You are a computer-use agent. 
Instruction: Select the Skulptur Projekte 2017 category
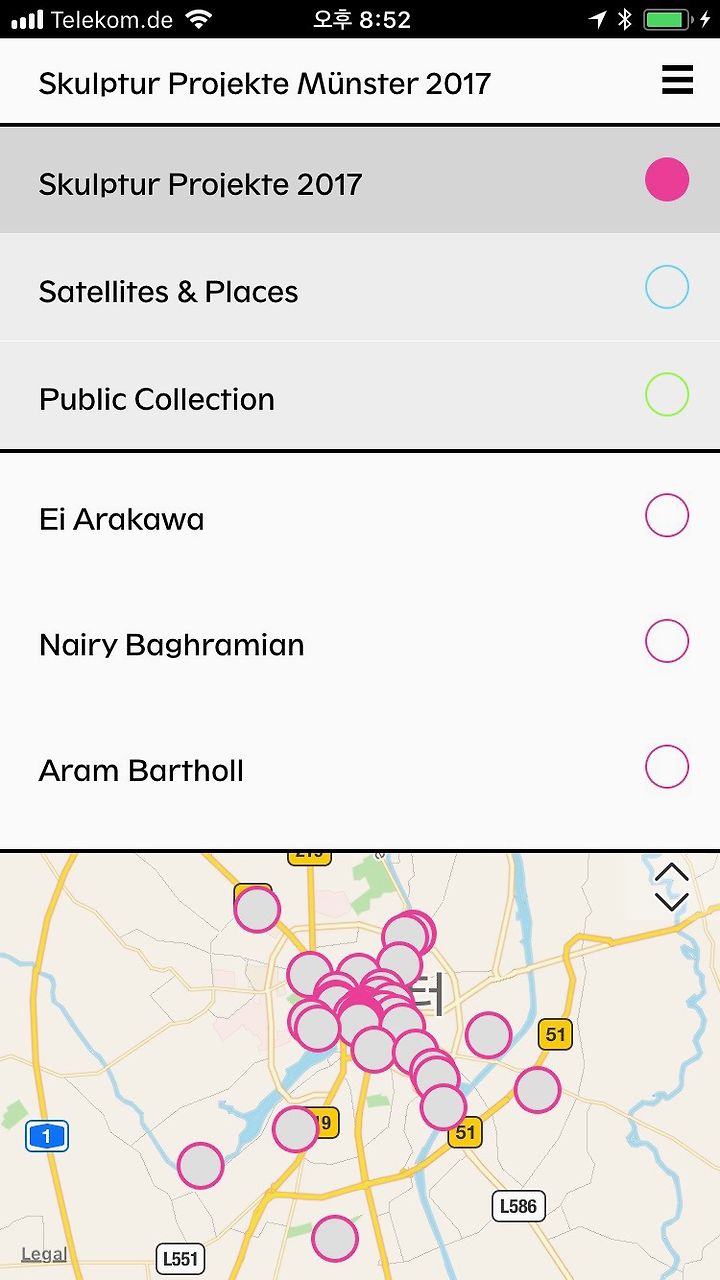(x=360, y=180)
